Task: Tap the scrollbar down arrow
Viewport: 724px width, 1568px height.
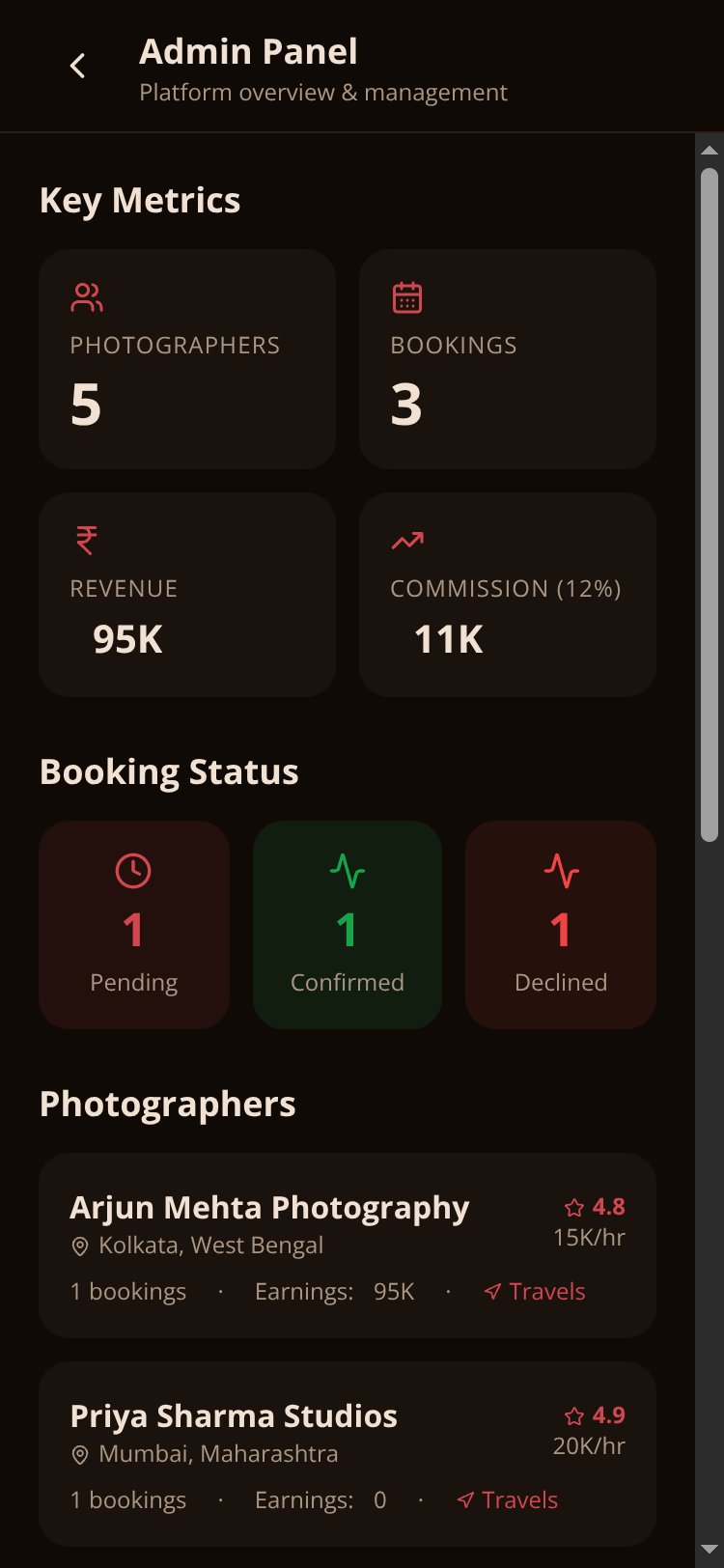Action: pyautogui.click(x=710, y=1551)
